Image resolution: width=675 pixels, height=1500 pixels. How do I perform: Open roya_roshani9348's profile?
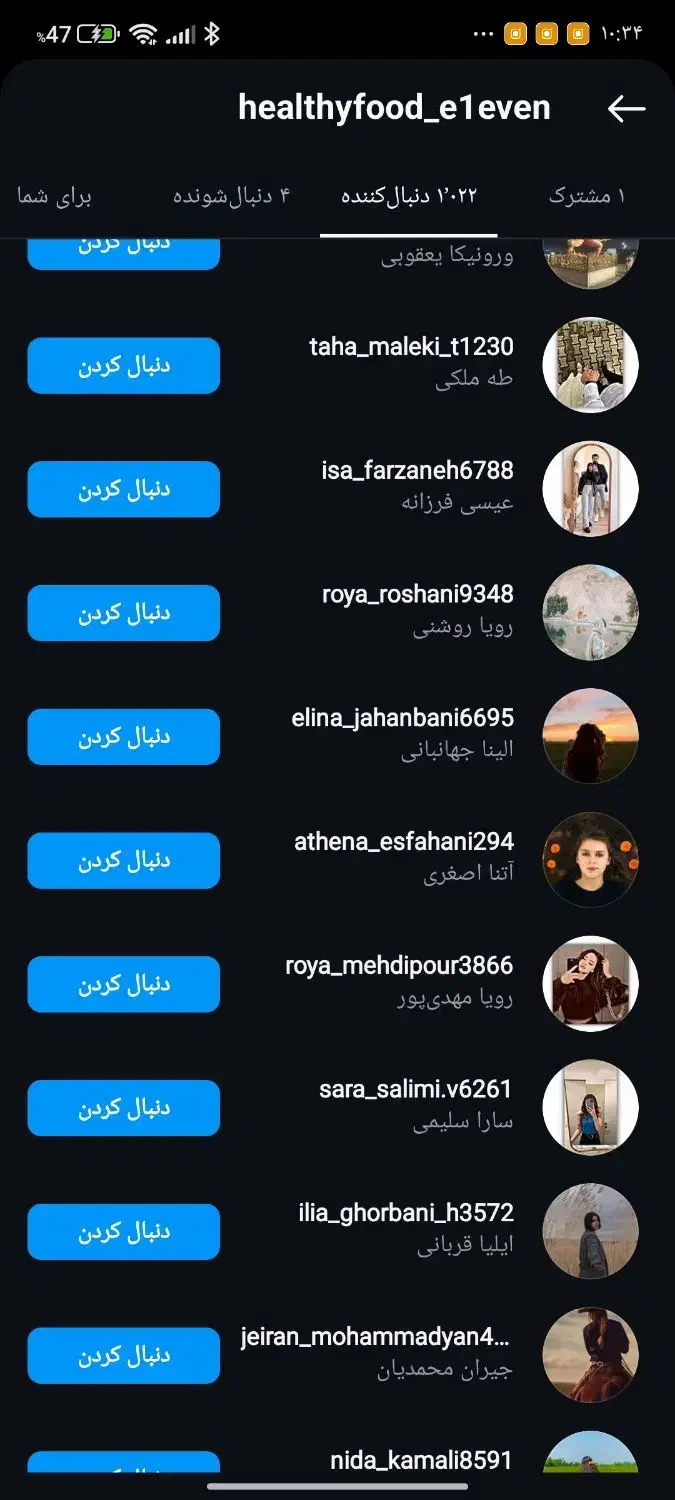pos(417,595)
